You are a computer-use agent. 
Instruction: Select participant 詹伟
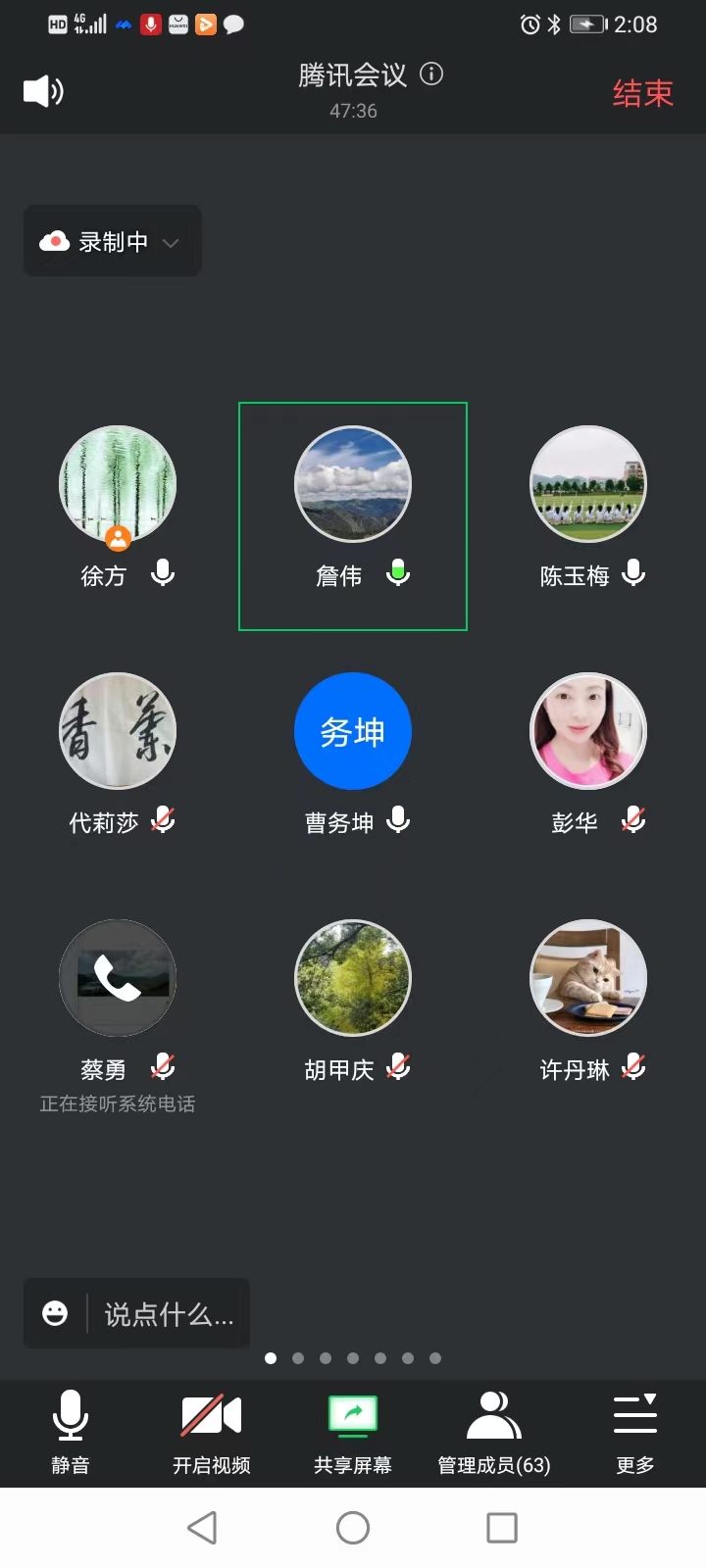pos(353,486)
